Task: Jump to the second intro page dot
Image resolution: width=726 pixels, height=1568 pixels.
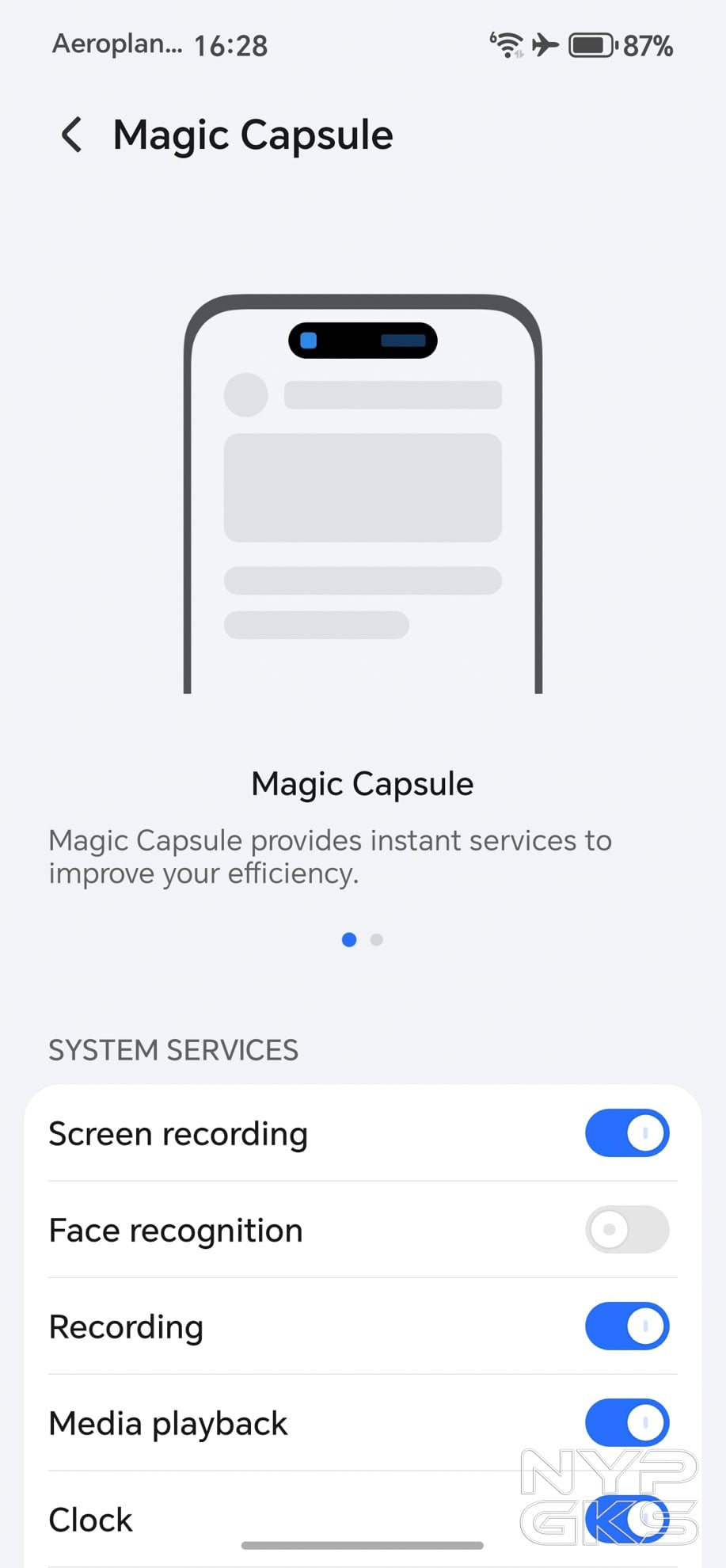Action: (377, 940)
